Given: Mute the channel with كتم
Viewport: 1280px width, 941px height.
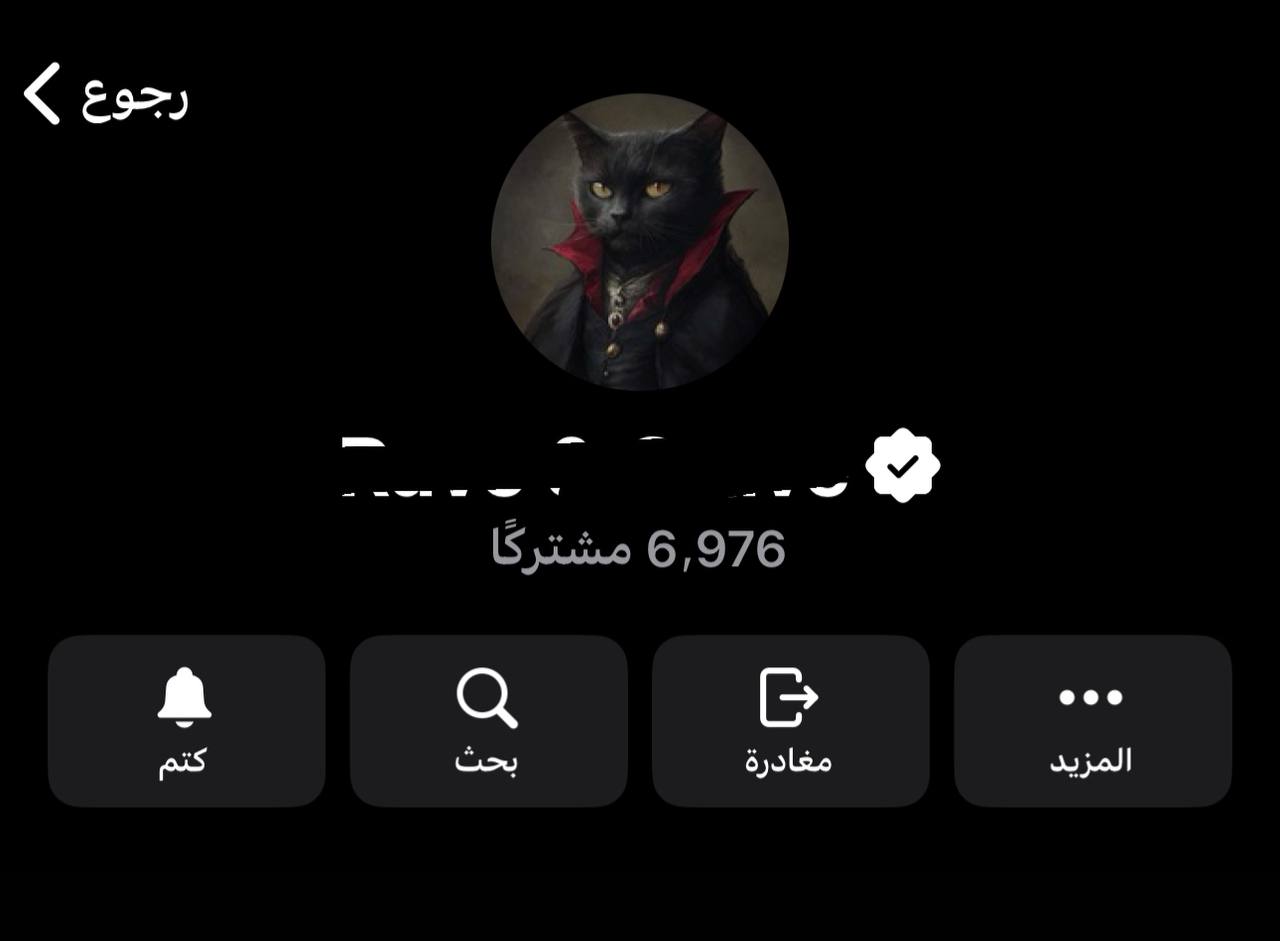Looking at the screenshot, I should click(x=186, y=720).
